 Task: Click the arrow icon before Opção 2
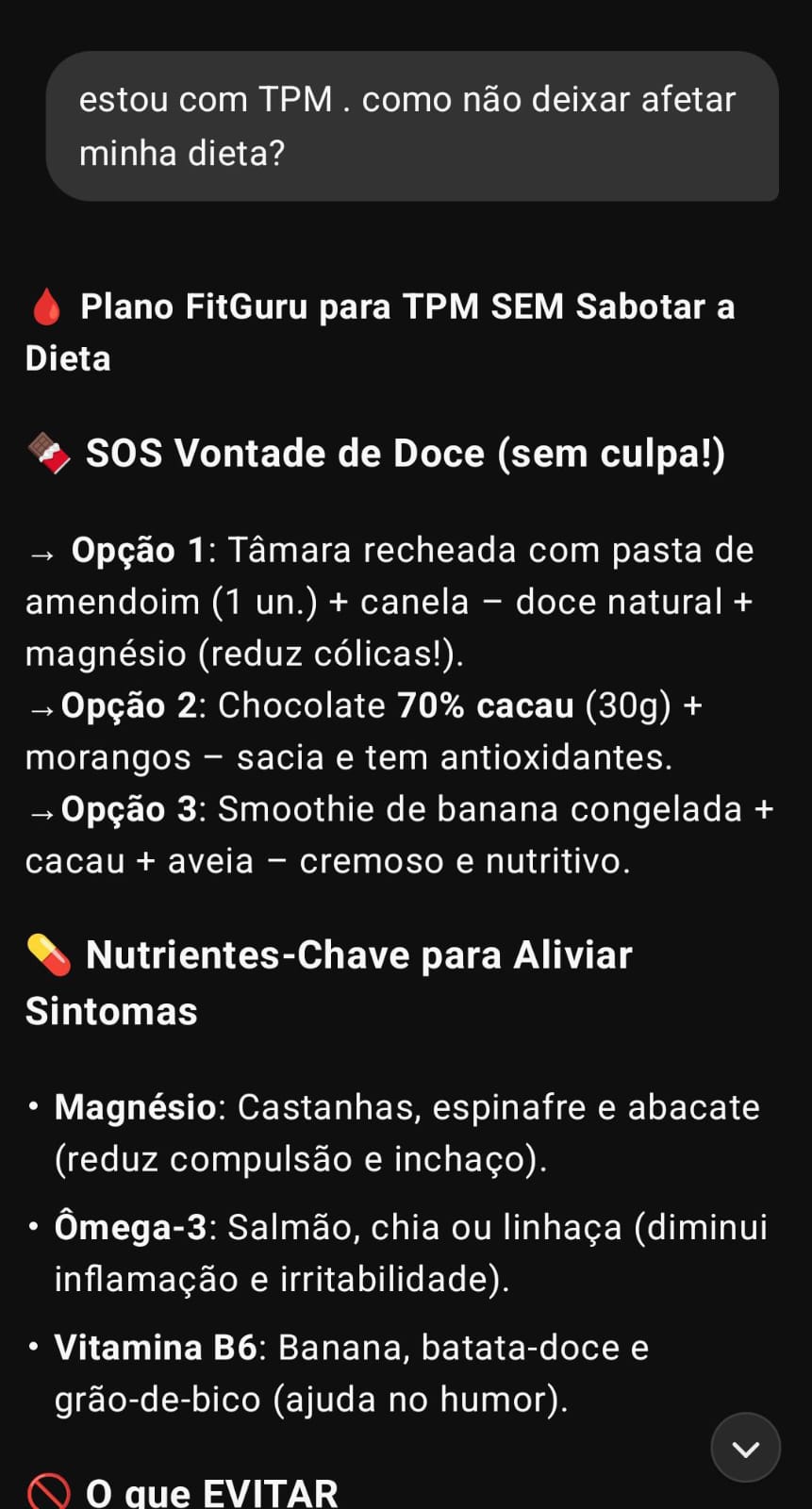40,706
